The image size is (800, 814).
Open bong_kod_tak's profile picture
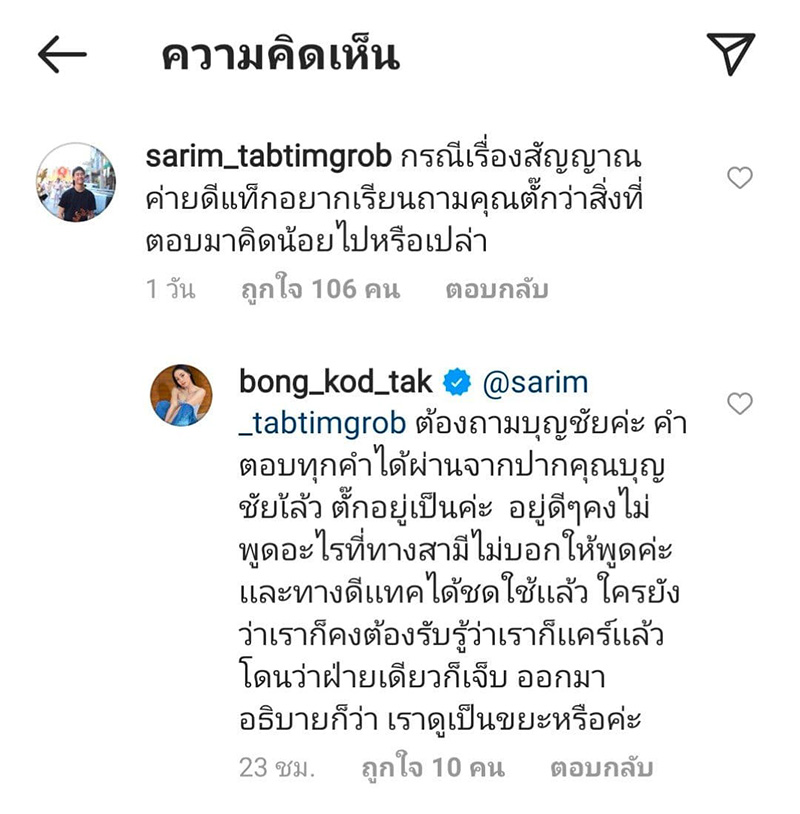pos(180,393)
